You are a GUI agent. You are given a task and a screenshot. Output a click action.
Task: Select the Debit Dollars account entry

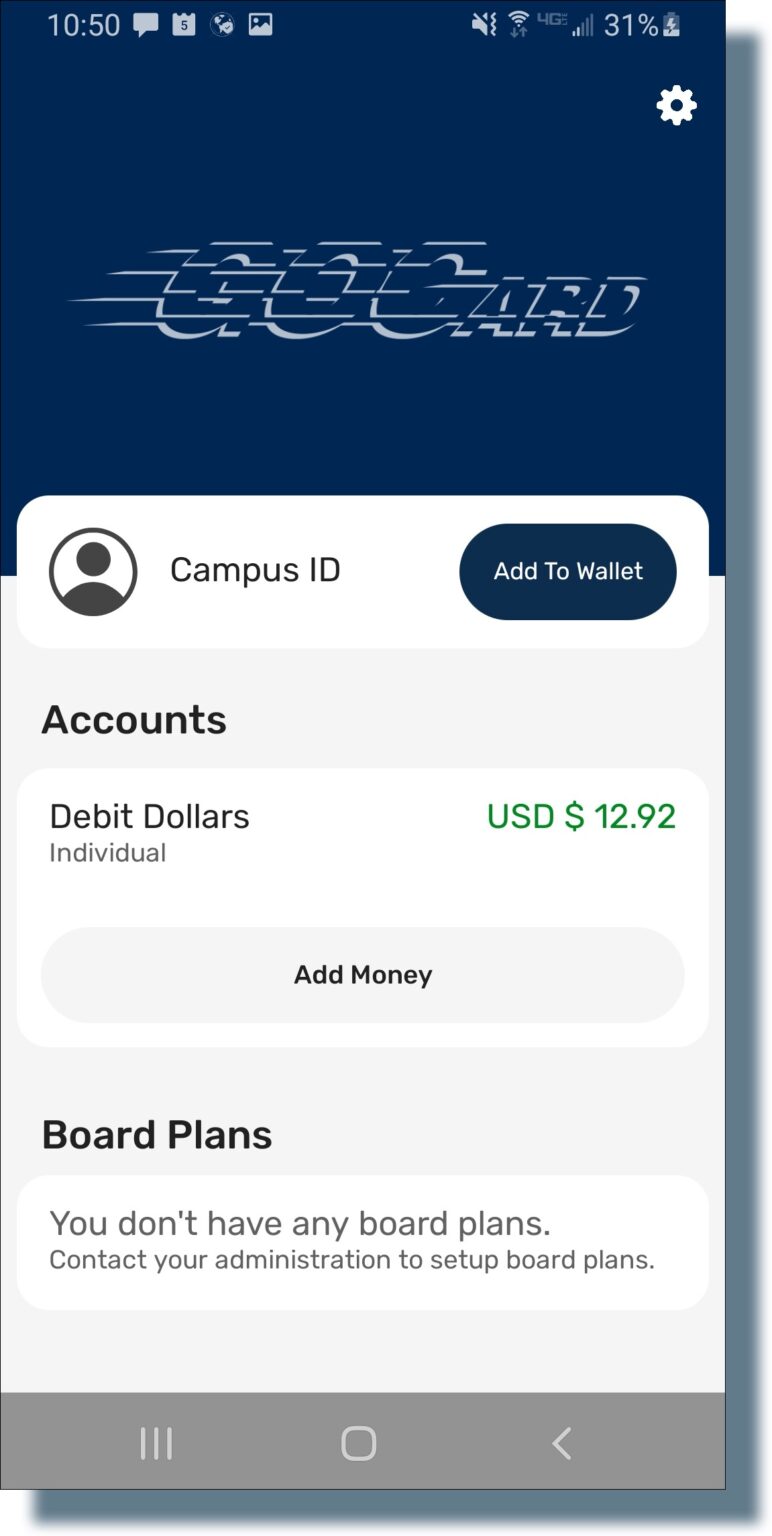click(x=149, y=816)
